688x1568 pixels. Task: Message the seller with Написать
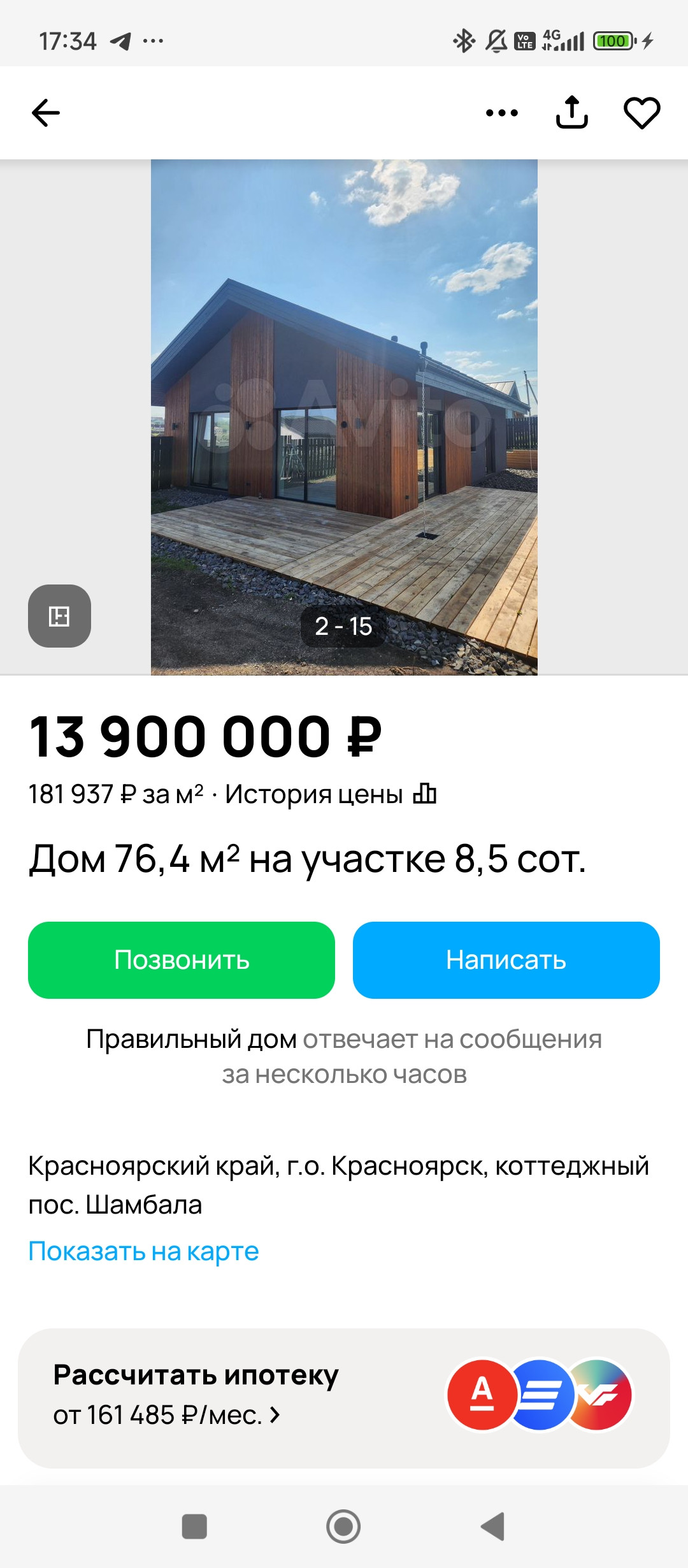coord(506,960)
